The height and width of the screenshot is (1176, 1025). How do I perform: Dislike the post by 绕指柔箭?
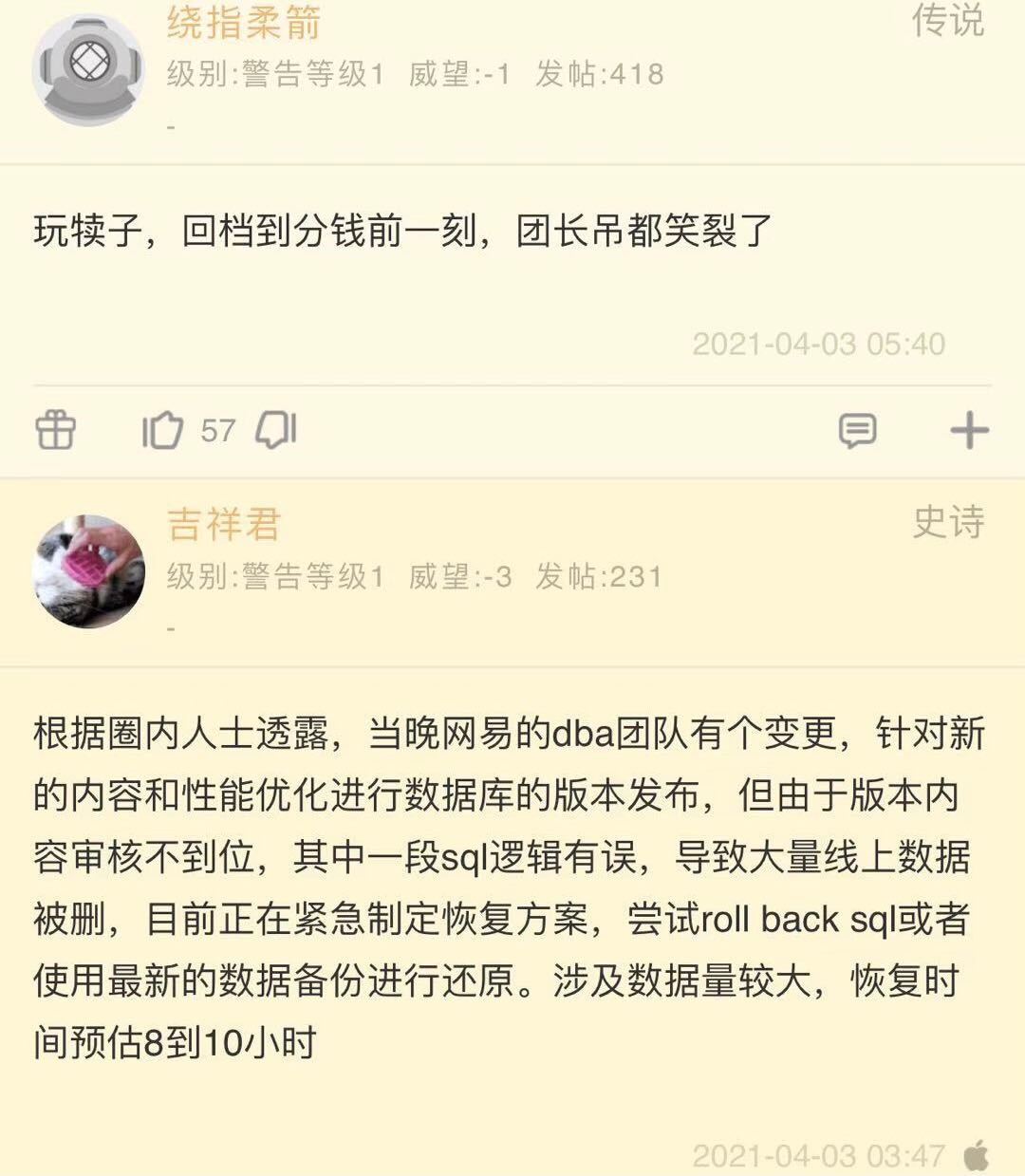coord(276,431)
